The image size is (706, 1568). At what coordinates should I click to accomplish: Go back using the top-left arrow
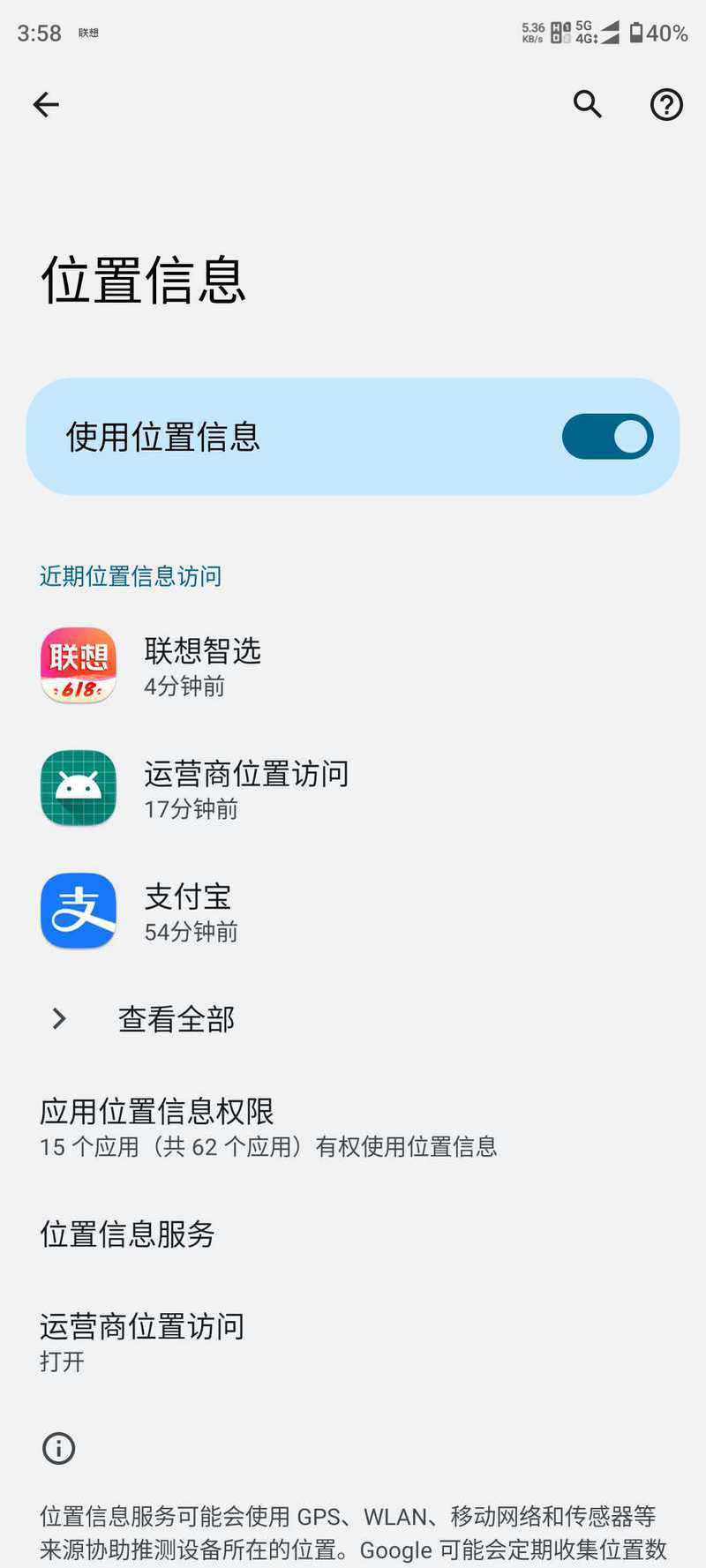click(46, 105)
